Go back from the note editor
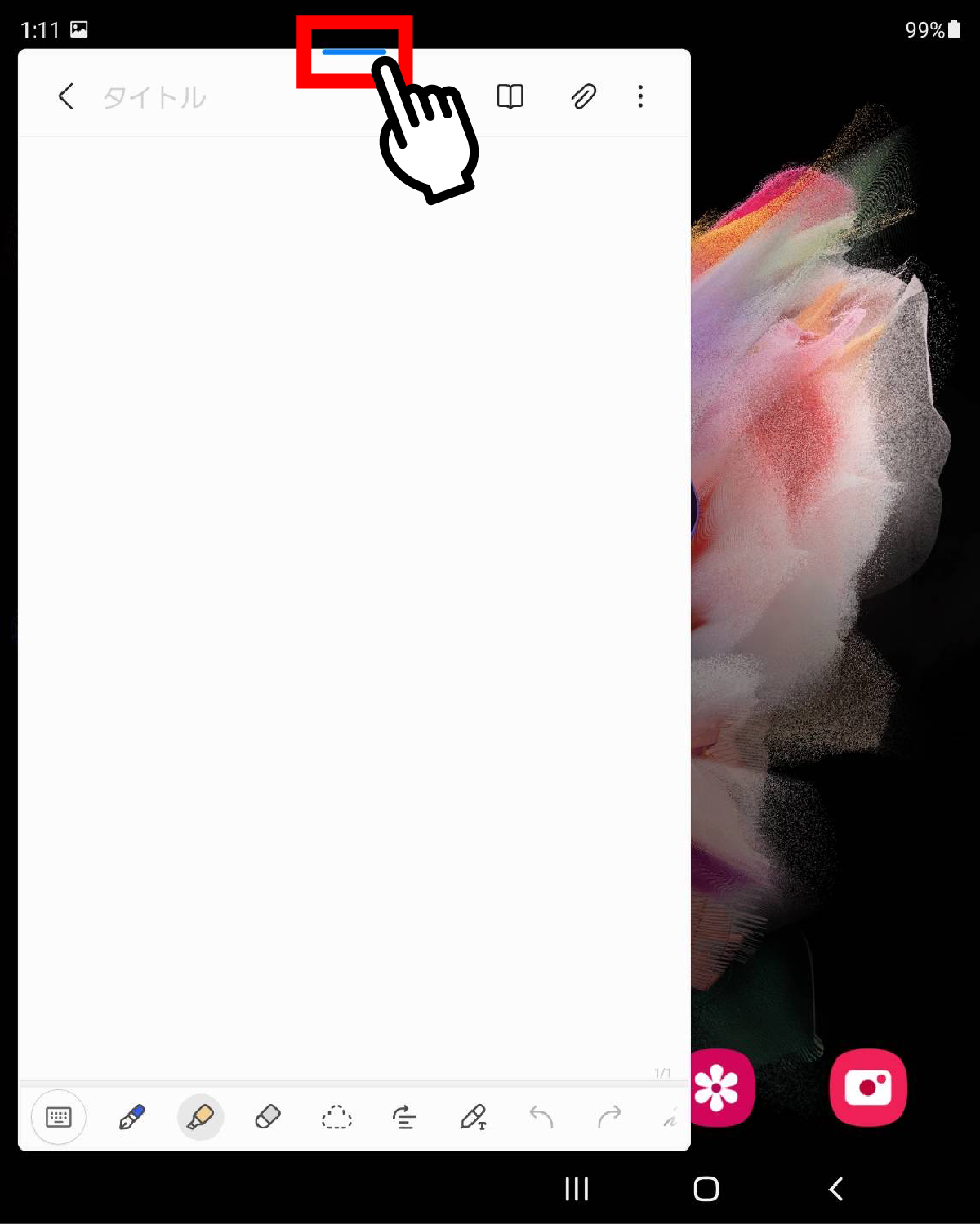This screenshot has height=1224, width=980. coord(66,96)
